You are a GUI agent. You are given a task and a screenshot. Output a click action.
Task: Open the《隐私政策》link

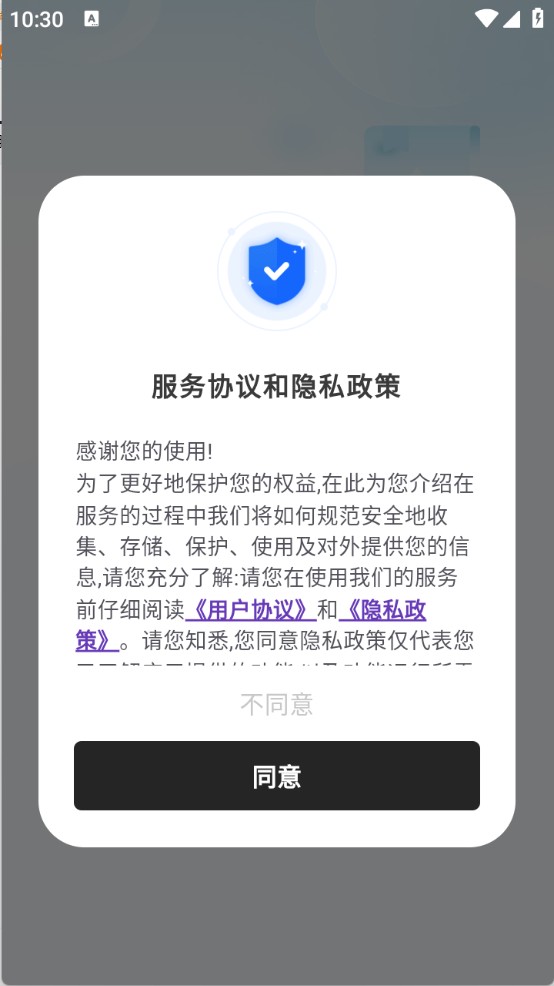point(382,610)
